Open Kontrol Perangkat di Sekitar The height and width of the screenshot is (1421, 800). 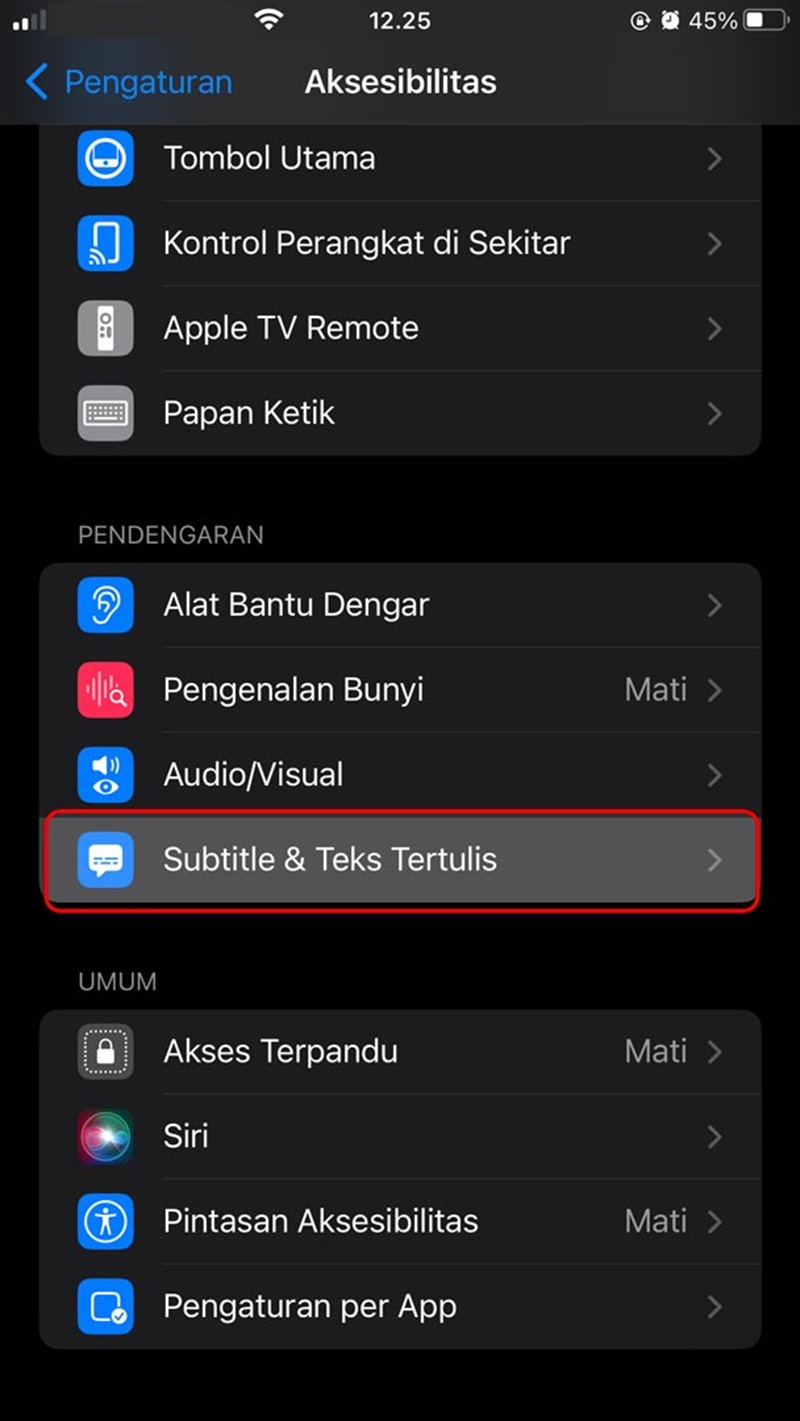(x=400, y=243)
